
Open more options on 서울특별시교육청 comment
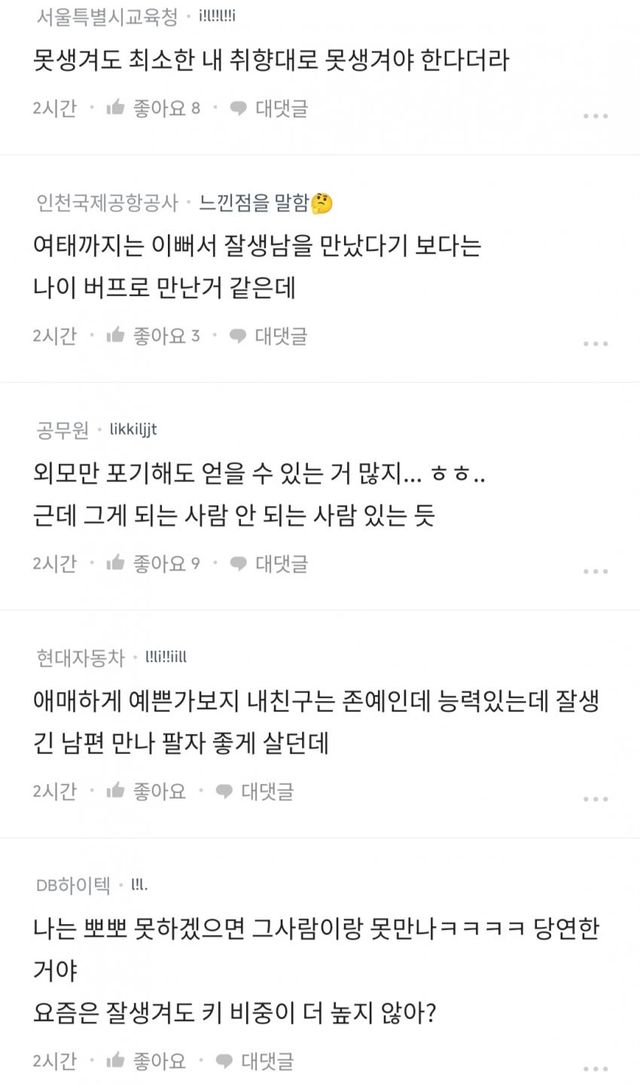pyautogui.click(x=595, y=116)
